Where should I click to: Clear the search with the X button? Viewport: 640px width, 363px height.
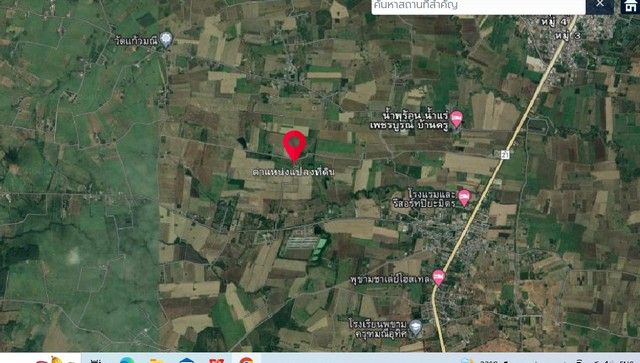coord(600,5)
